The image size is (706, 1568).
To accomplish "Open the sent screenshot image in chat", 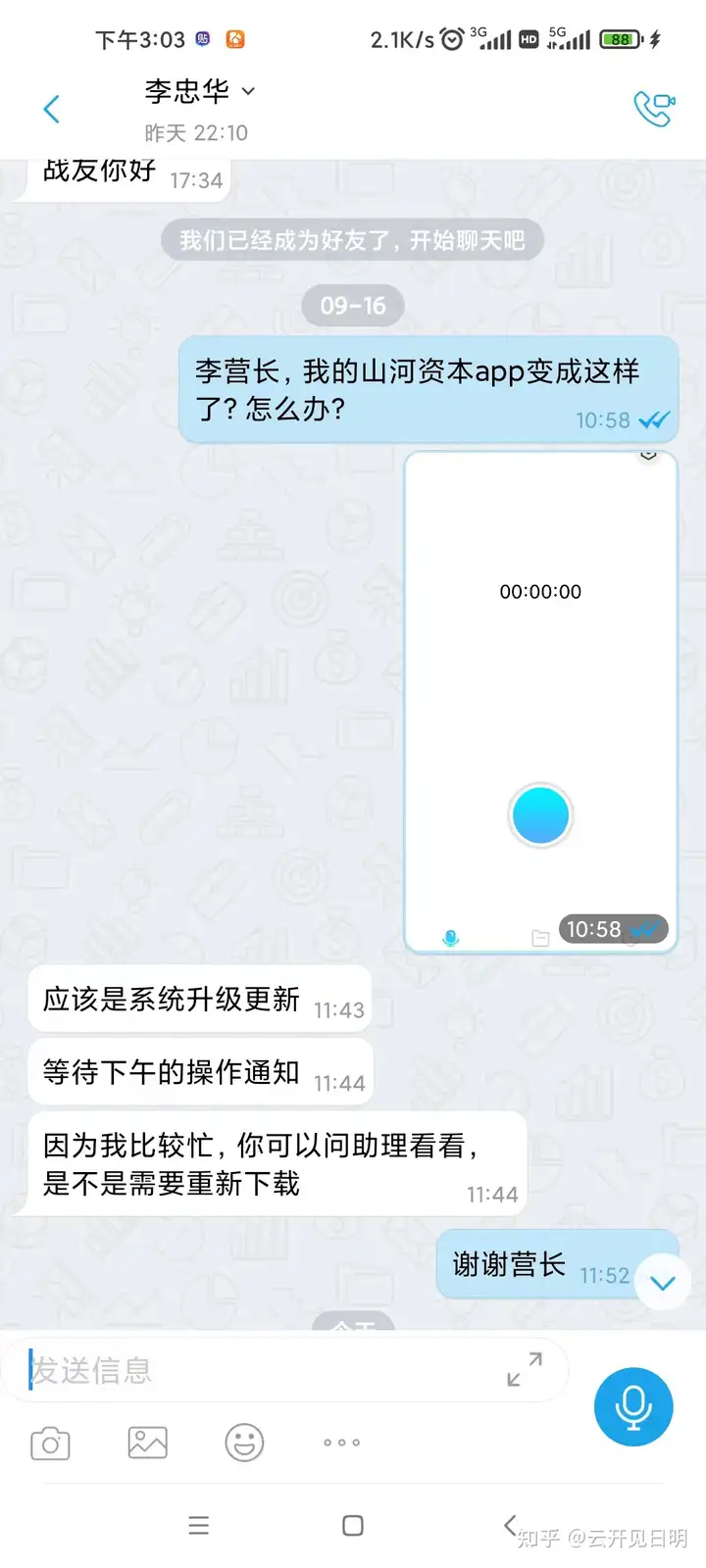I will click(540, 702).
